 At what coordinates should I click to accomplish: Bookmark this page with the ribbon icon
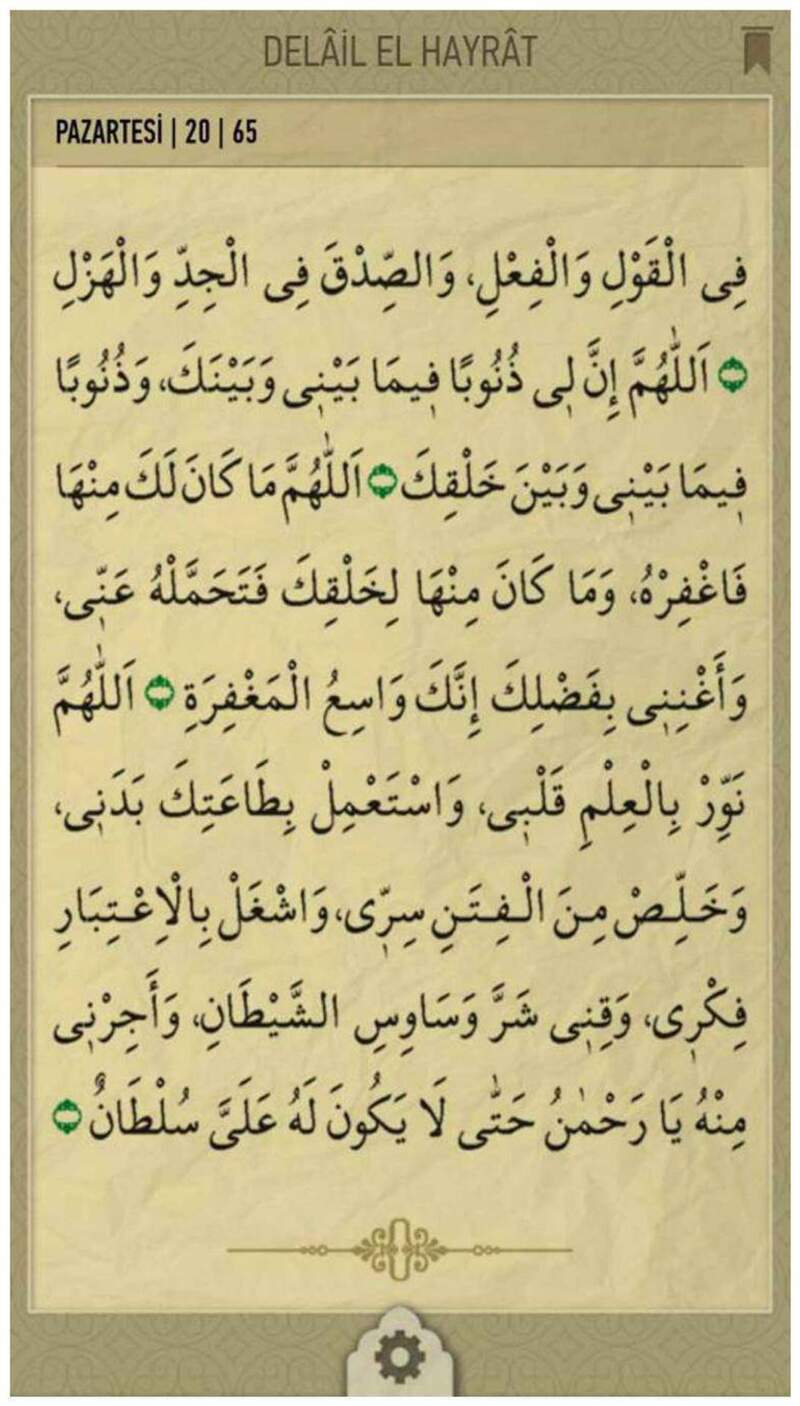757,51
